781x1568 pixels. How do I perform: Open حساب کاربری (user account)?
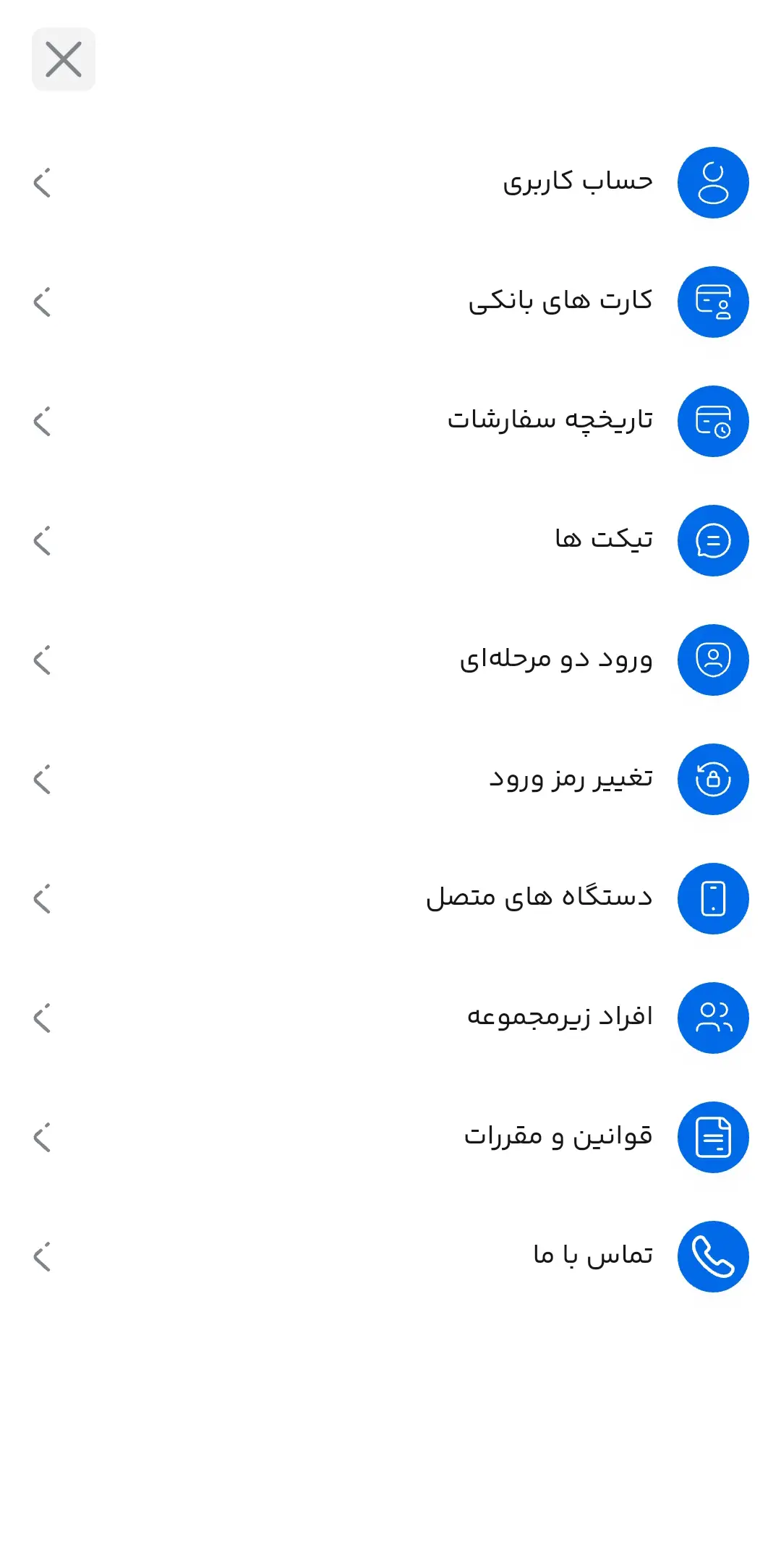click(x=390, y=182)
